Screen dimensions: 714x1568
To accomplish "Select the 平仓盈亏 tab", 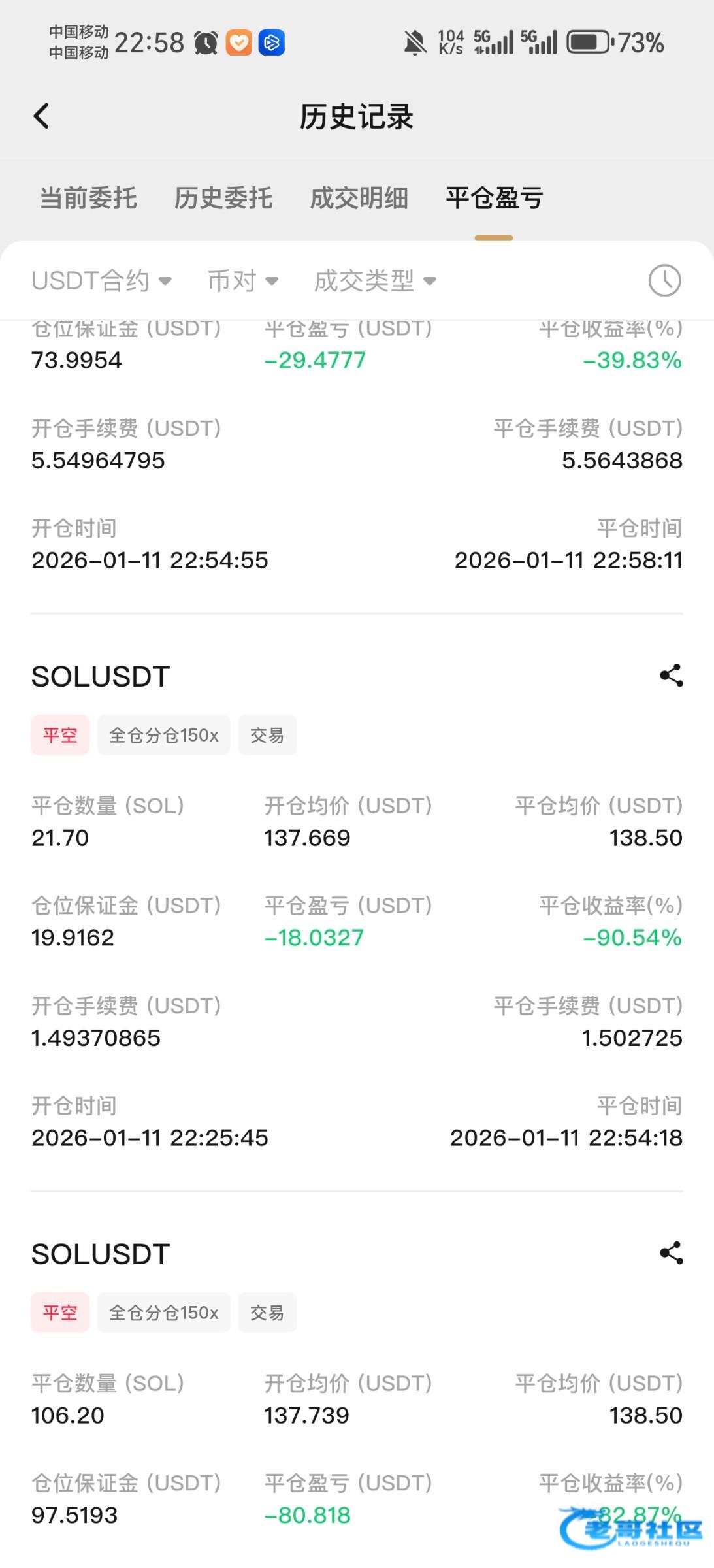I will pyautogui.click(x=494, y=198).
